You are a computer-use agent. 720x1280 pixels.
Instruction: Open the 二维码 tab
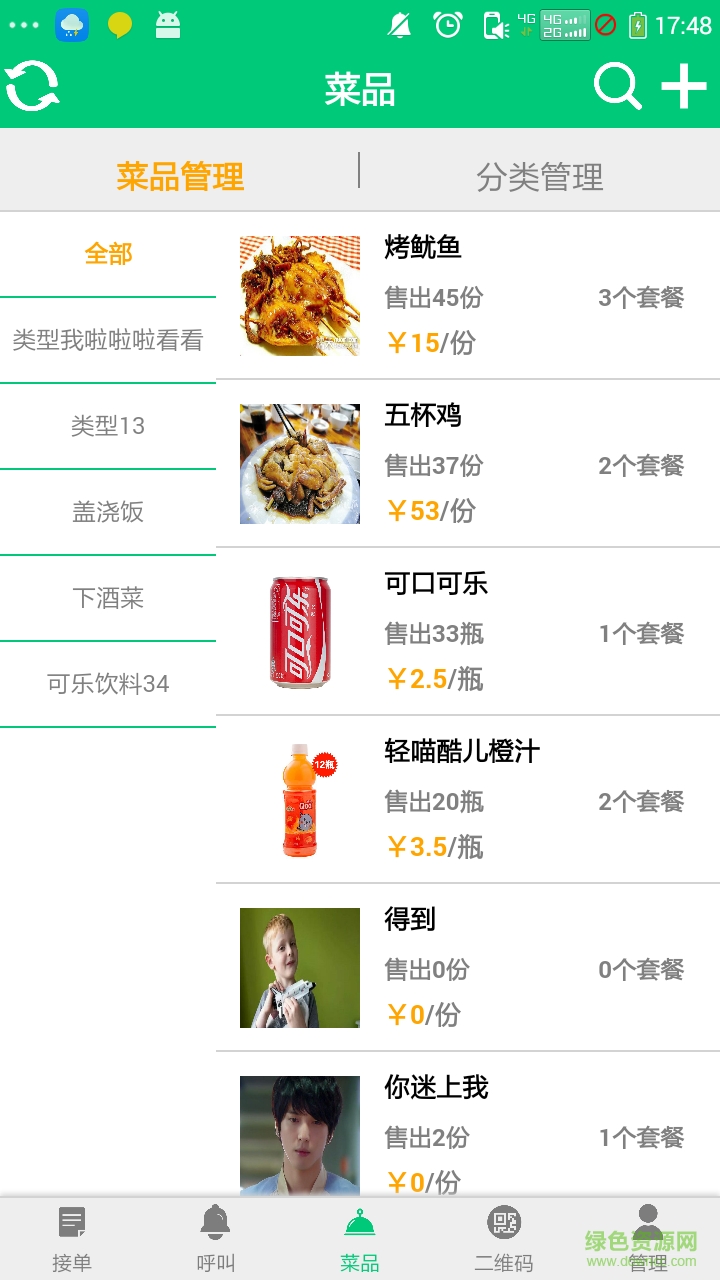[x=504, y=1239]
